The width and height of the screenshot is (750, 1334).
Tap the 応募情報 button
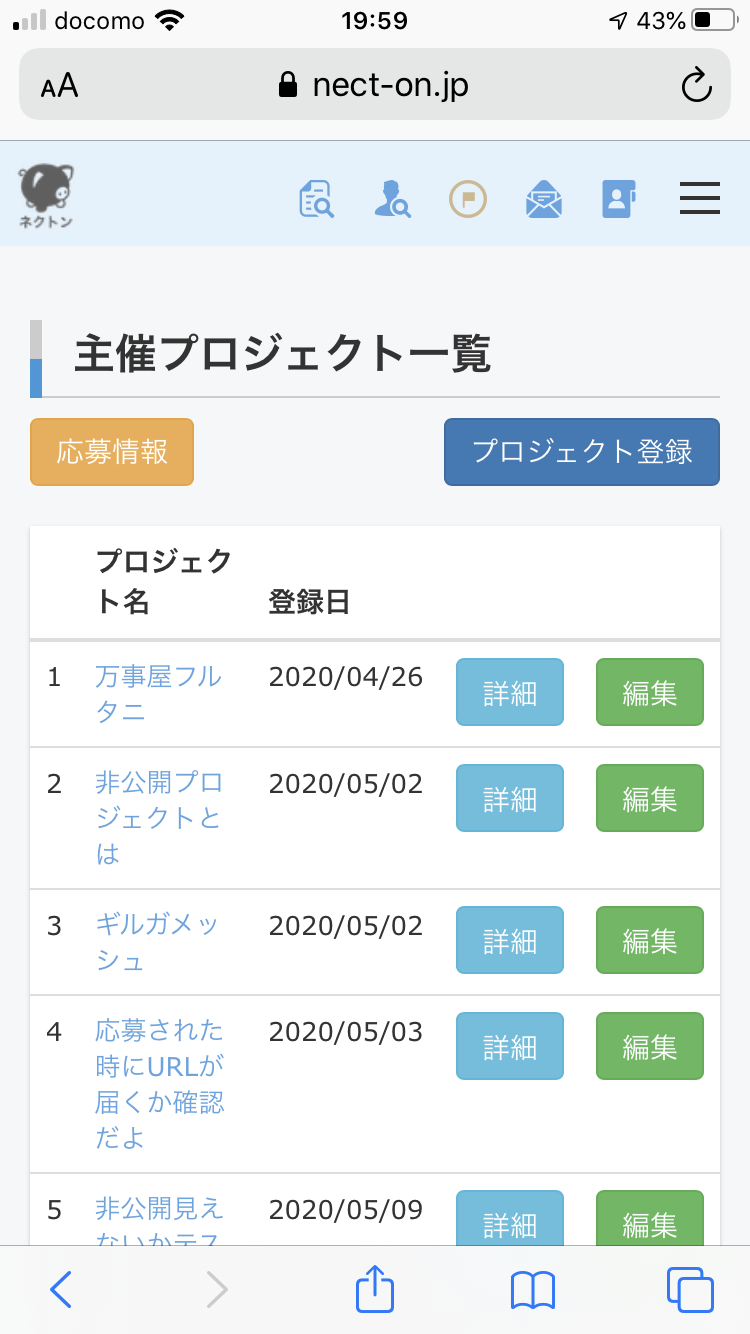click(x=112, y=452)
